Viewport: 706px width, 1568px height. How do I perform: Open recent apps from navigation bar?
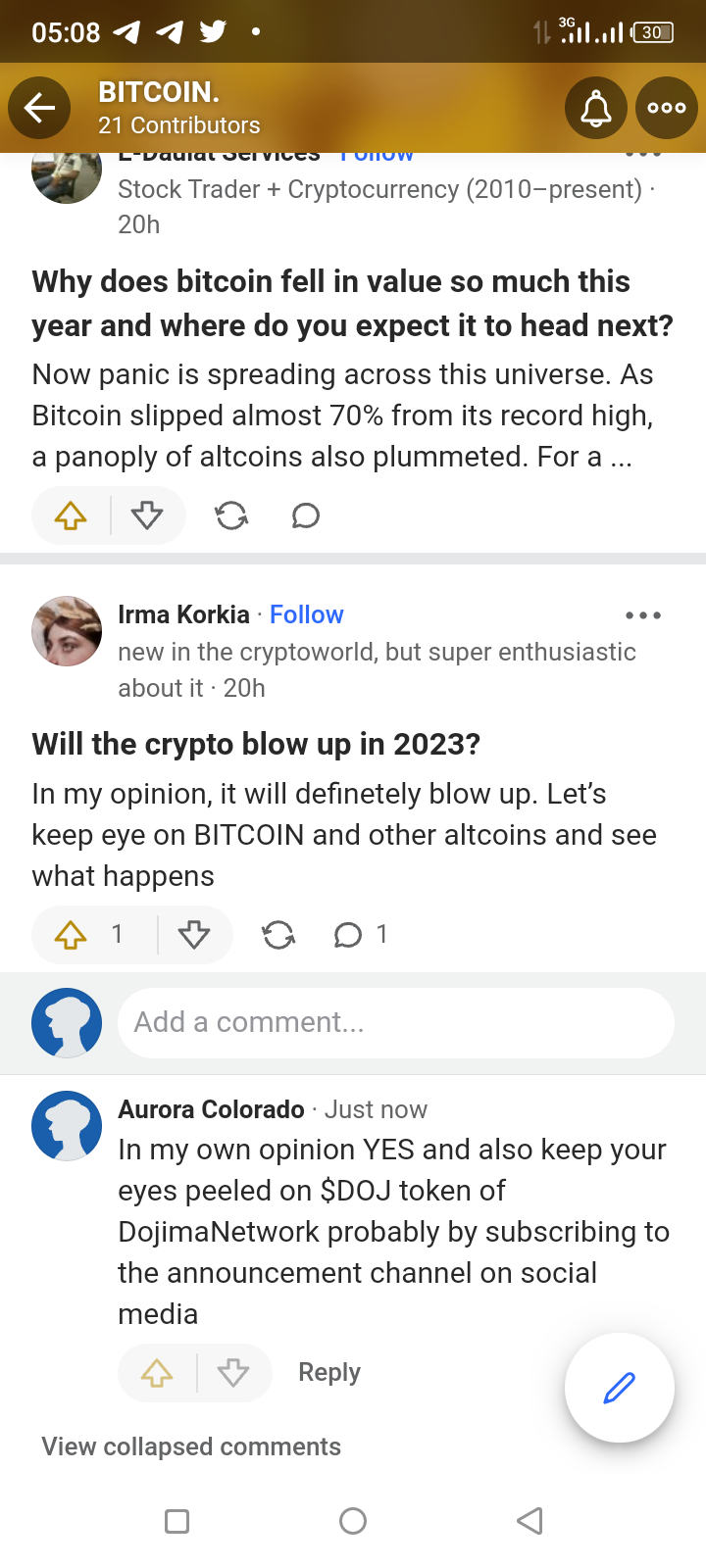[x=177, y=1521]
